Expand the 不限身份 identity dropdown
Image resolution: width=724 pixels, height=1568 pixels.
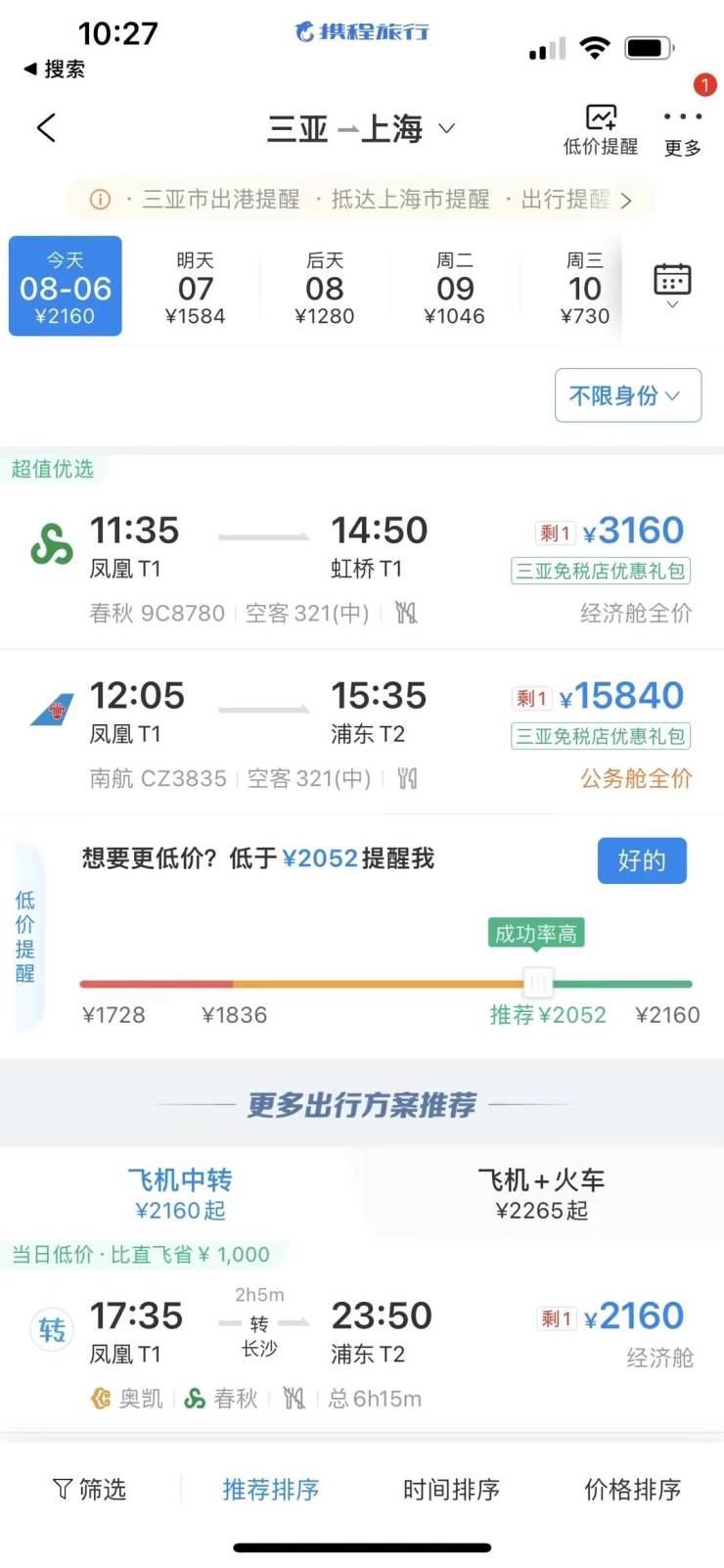[x=627, y=395]
